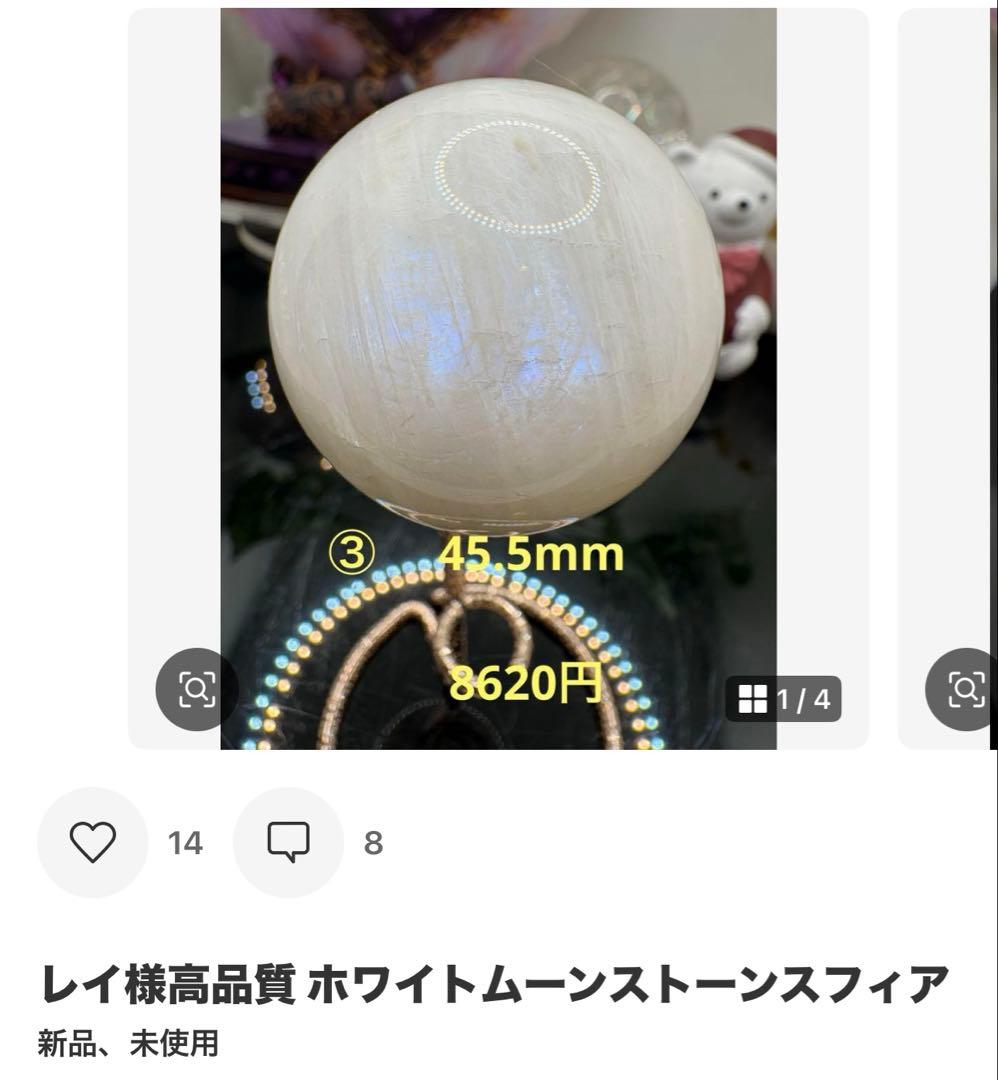Select the heart icon for the moonstone listing

(x=93, y=843)
